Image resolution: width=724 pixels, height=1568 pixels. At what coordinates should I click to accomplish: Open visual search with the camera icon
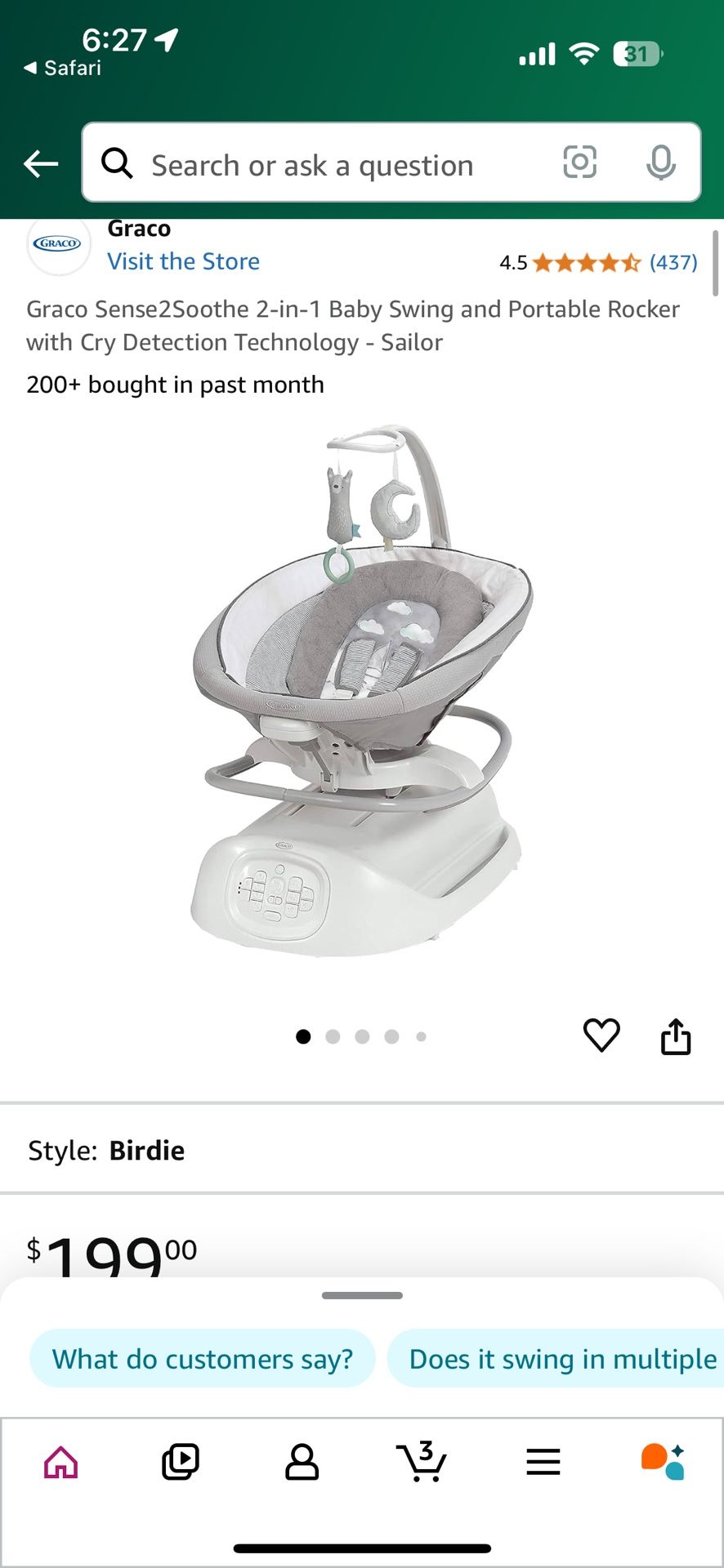tap(579, 163)
